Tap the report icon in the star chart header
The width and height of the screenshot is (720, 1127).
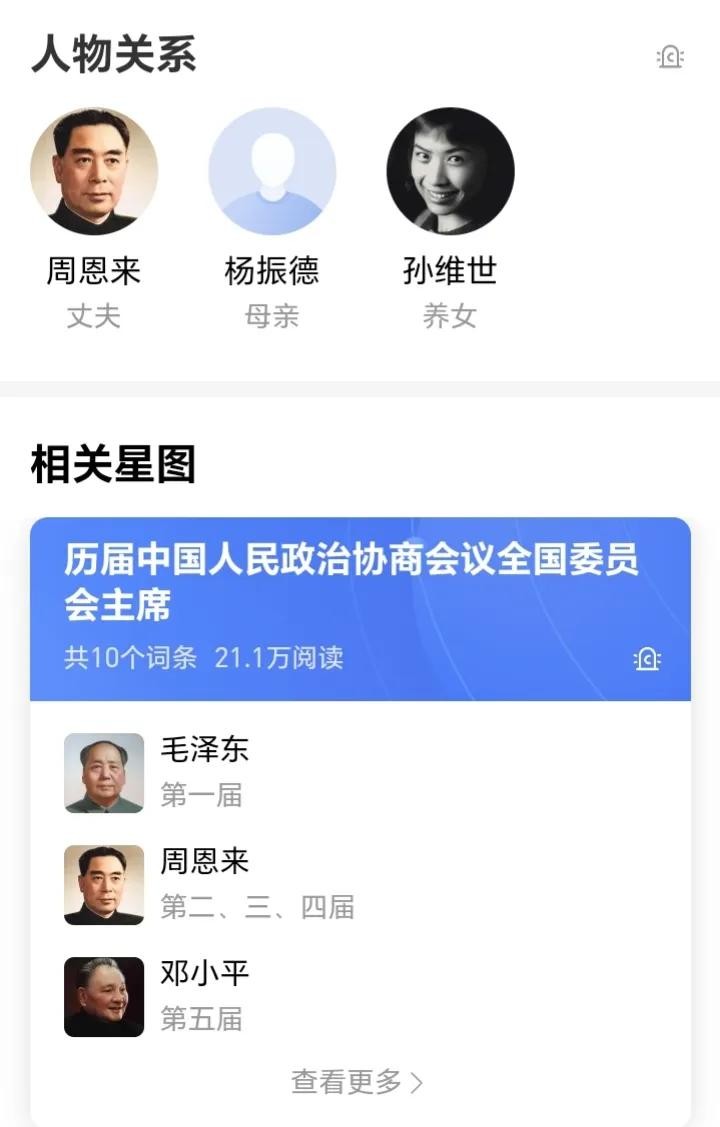647,659
